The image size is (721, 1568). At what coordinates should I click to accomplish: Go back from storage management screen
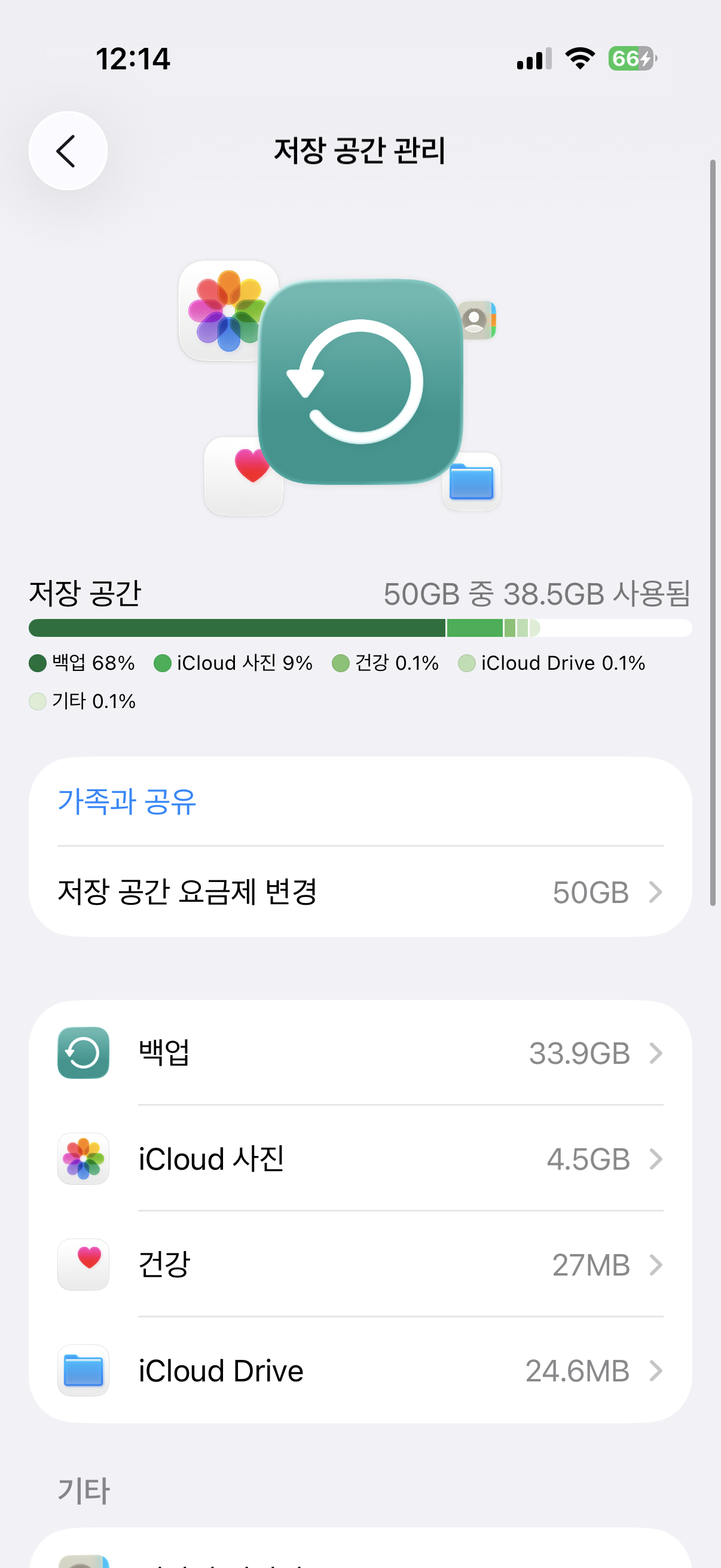(x=68, y=151)
